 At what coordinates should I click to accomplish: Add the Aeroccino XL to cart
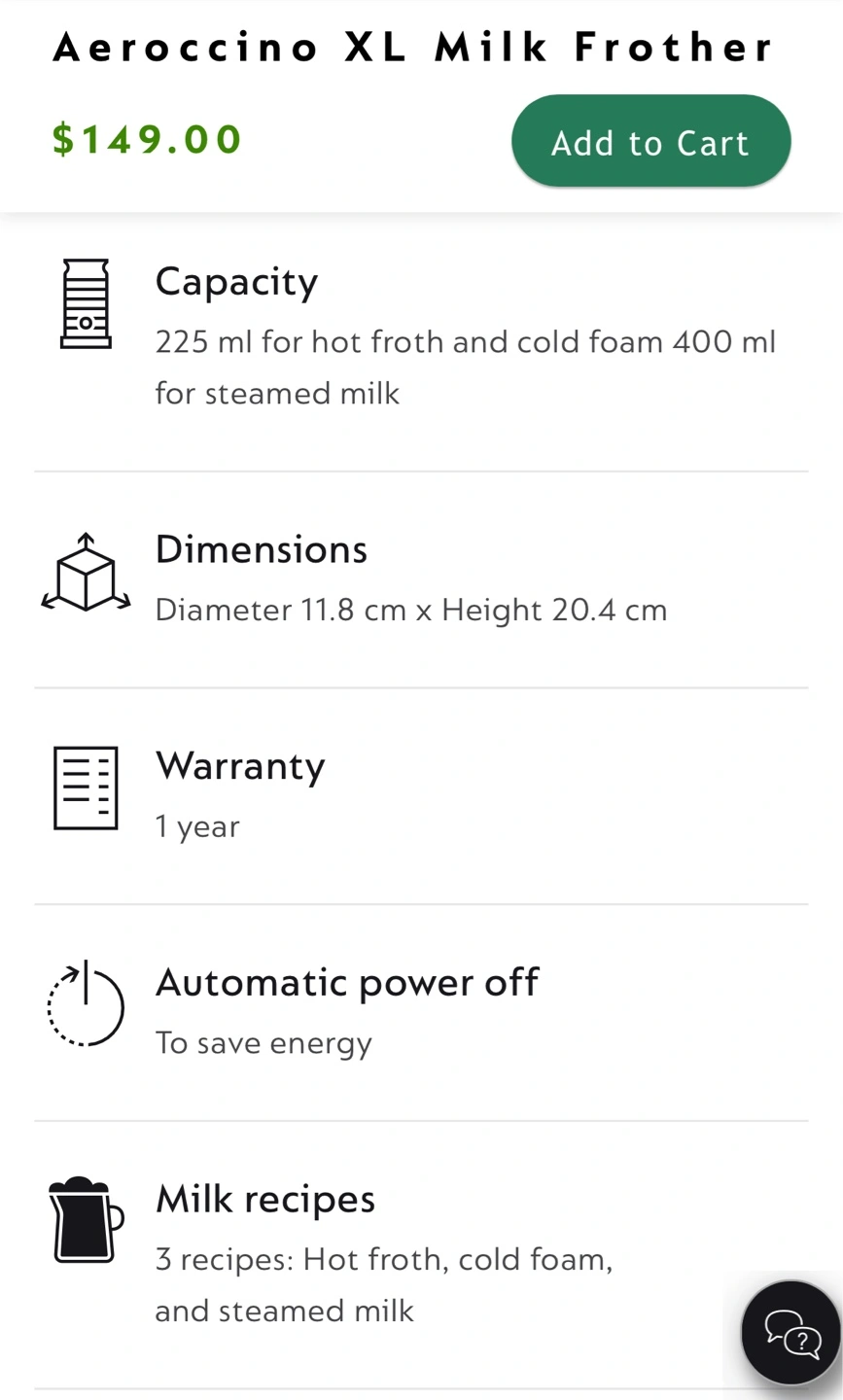click(650, 142)
